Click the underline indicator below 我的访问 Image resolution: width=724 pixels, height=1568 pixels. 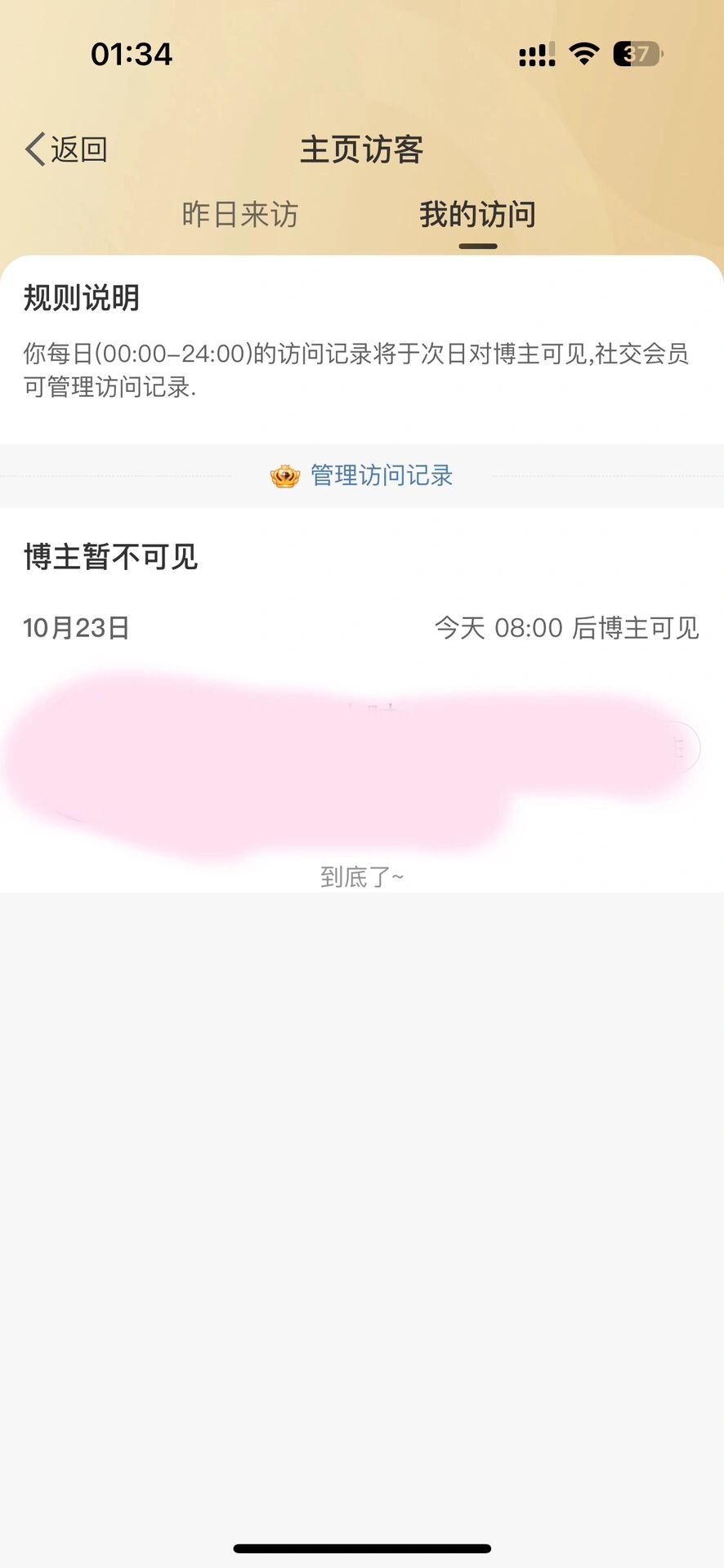[x=477, y=244]
